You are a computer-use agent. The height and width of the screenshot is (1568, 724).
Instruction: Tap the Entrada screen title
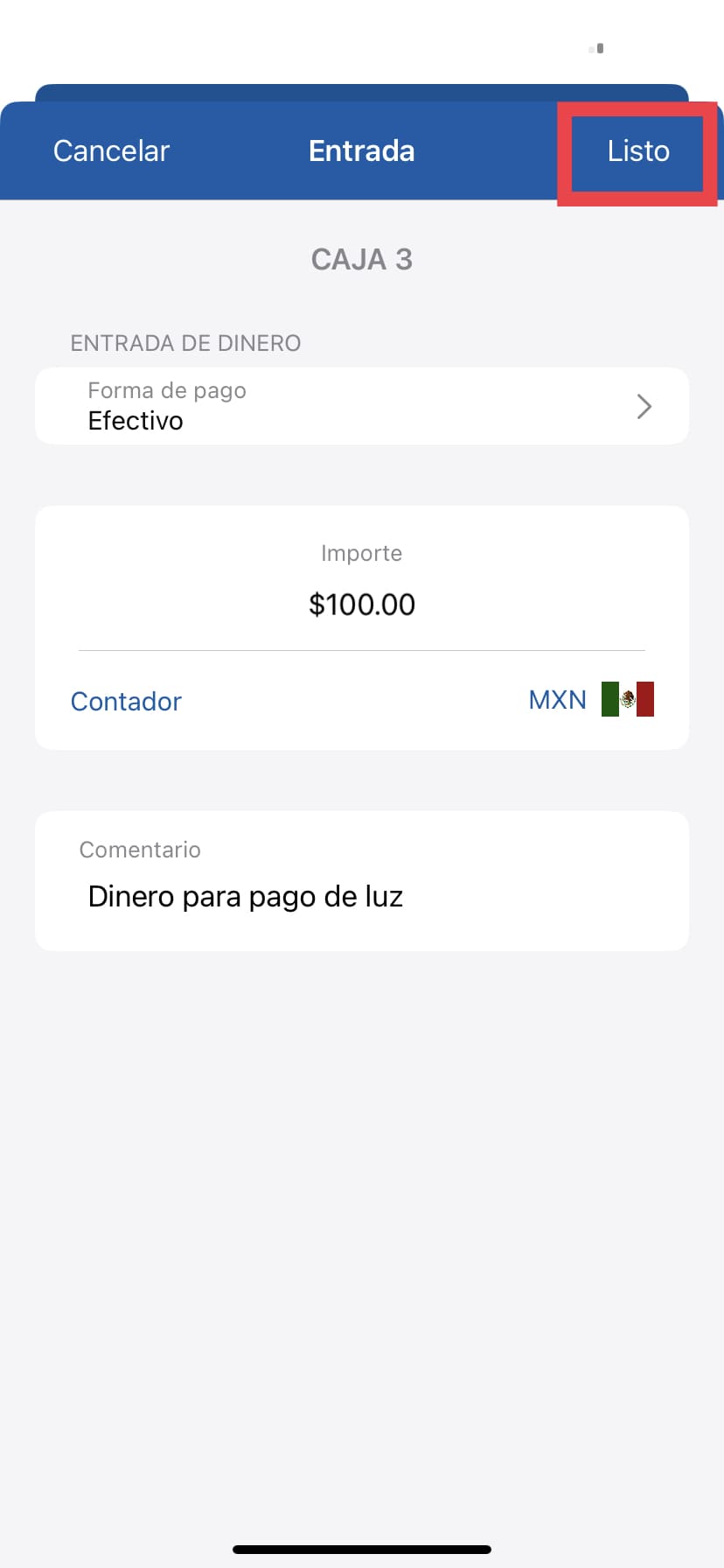[x=362, y=150]
